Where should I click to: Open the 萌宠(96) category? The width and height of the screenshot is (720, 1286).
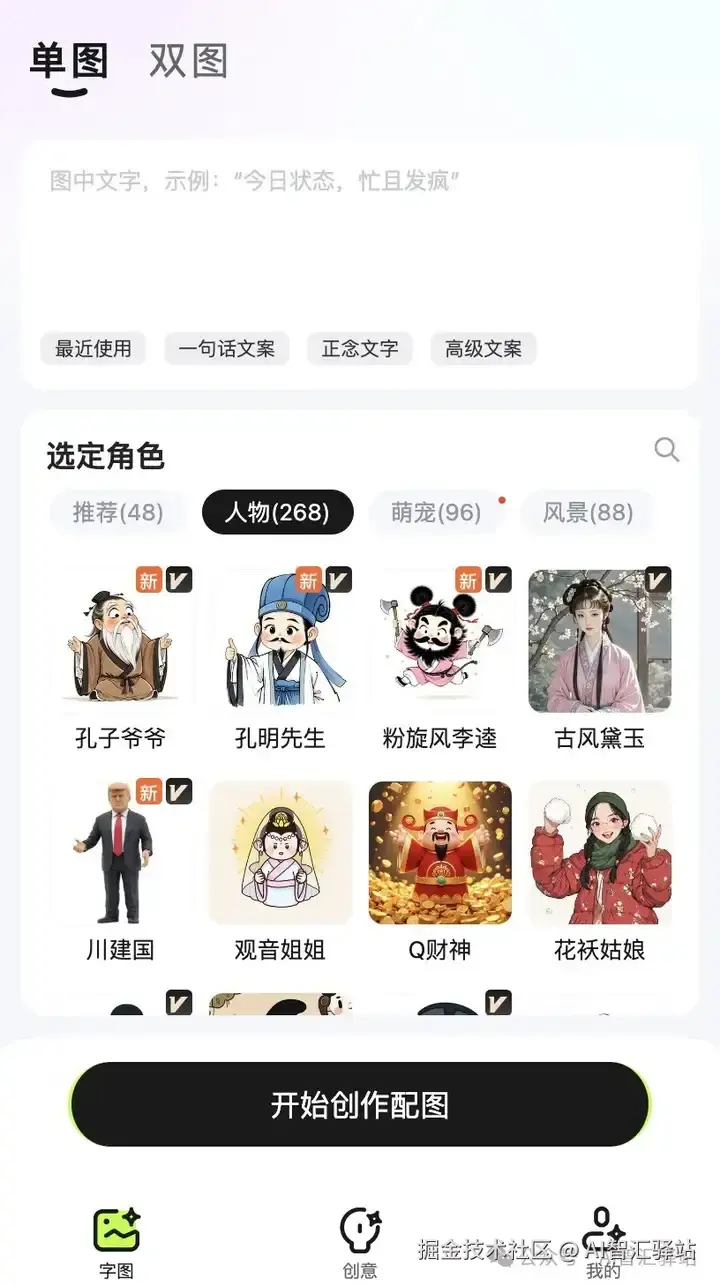(x=436, y=513)
